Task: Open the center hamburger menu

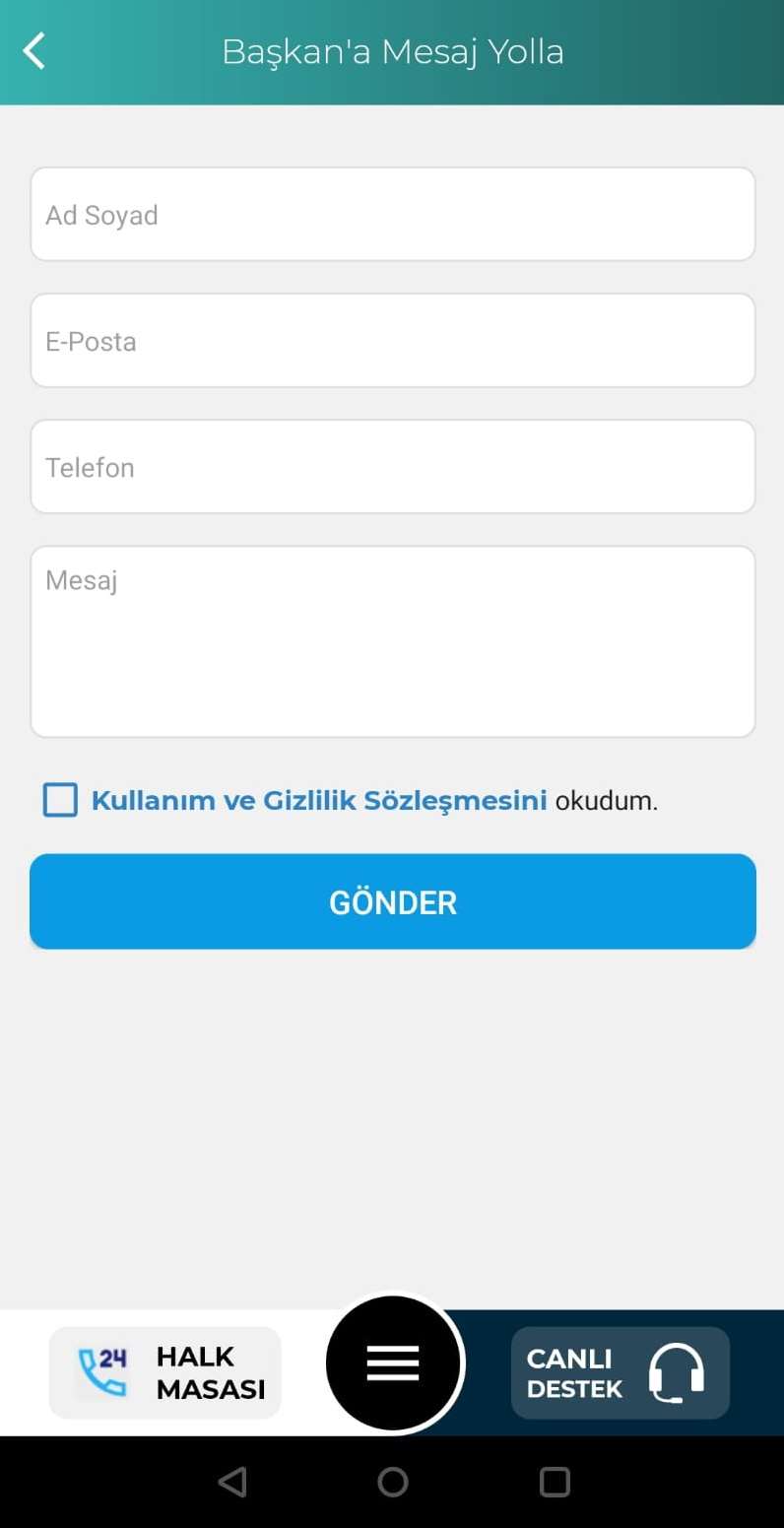Action: [393, 1363]
